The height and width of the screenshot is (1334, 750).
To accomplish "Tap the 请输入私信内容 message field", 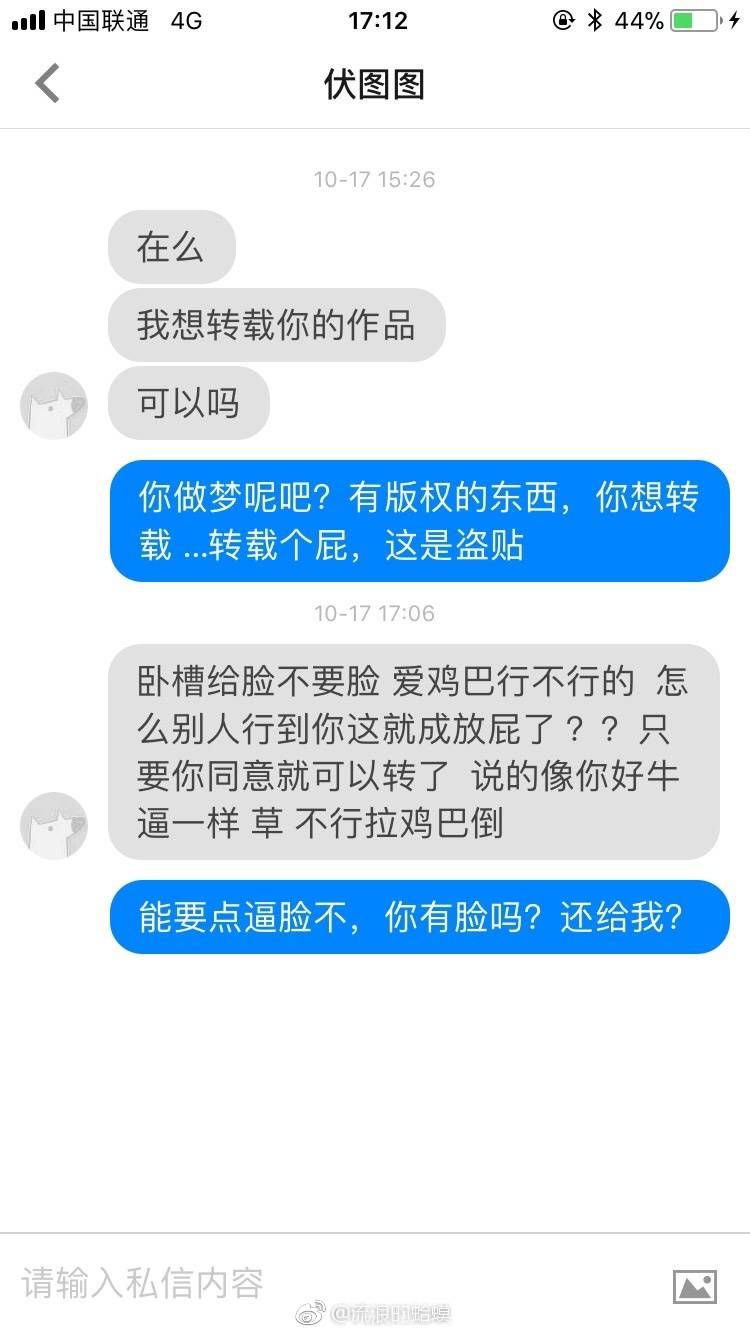I will 330,1283.
